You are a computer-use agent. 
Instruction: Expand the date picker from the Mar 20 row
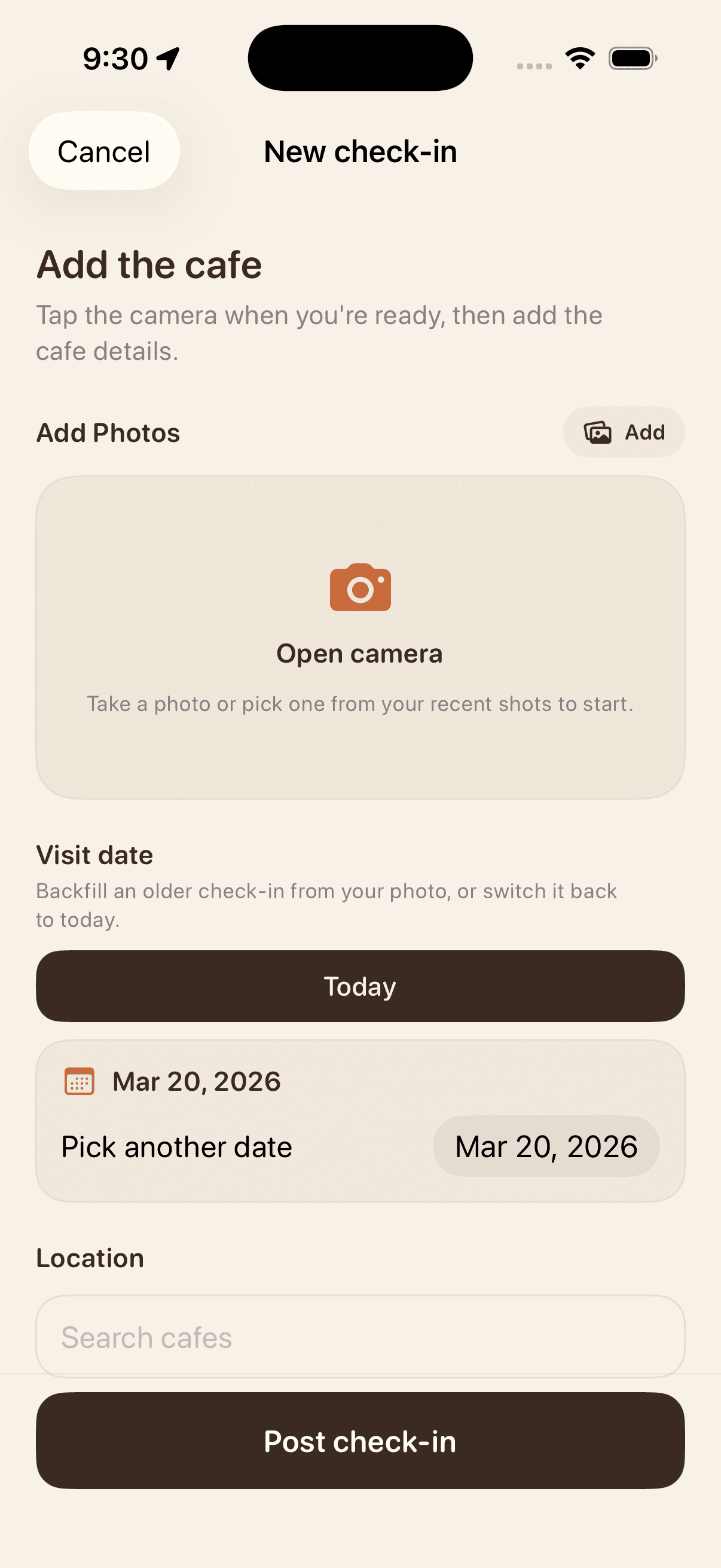pyautogui.click(x=195, y=1081)
